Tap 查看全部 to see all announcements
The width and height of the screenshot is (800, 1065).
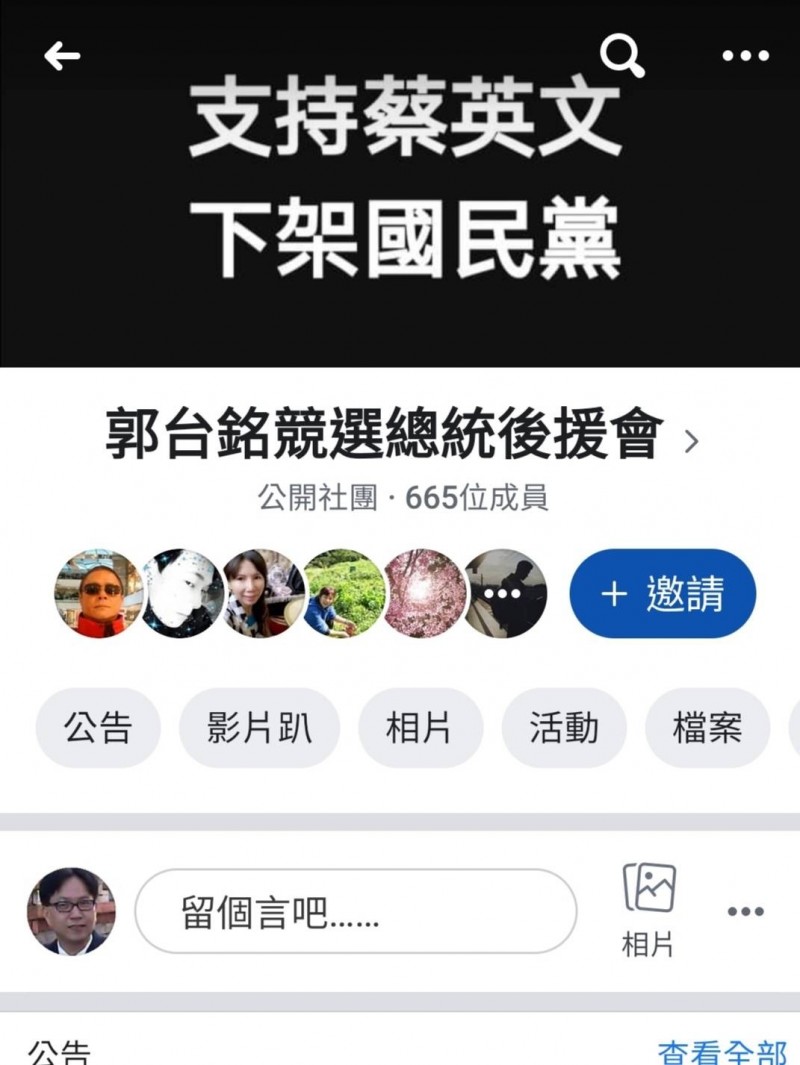point(721,1051)
